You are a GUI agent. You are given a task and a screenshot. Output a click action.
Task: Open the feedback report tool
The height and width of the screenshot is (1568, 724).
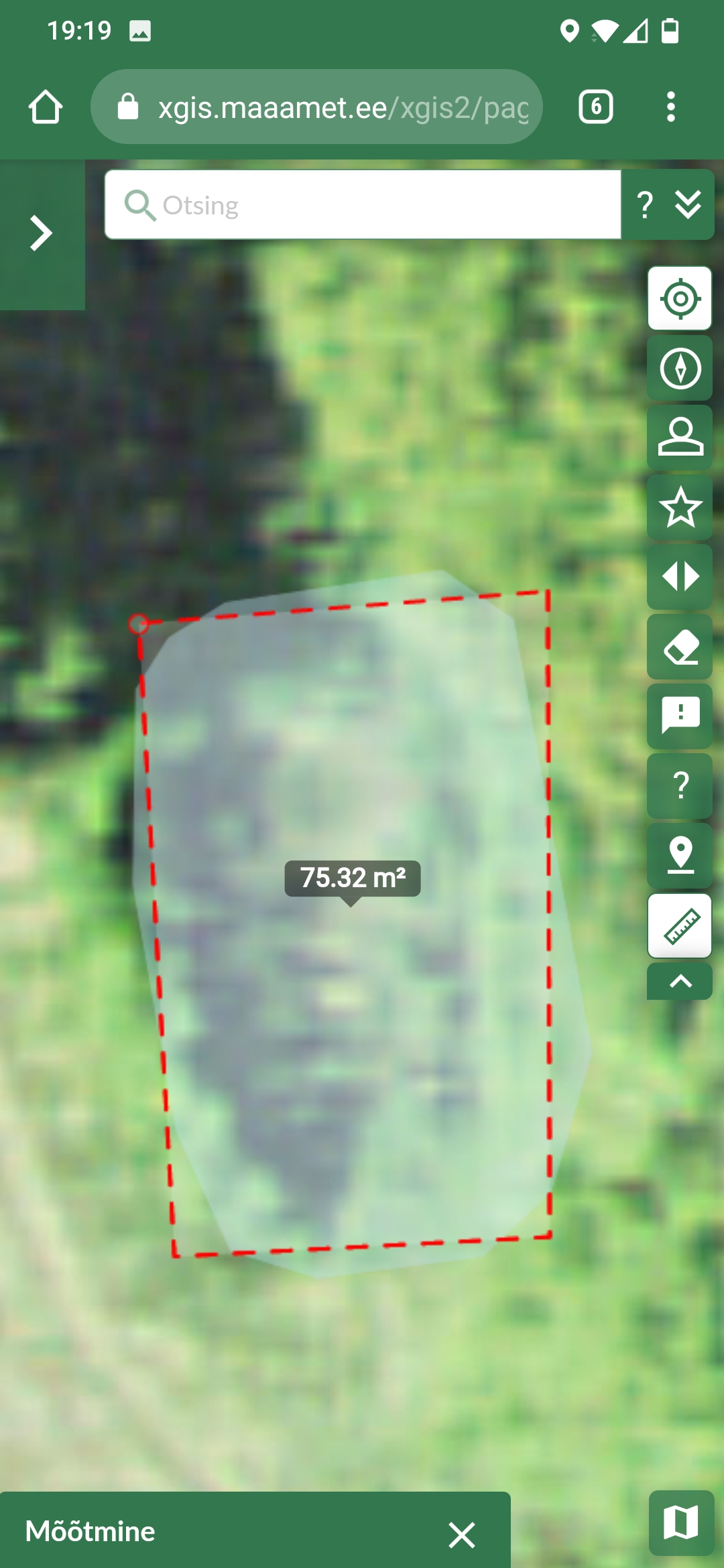[x=680, y=716]
